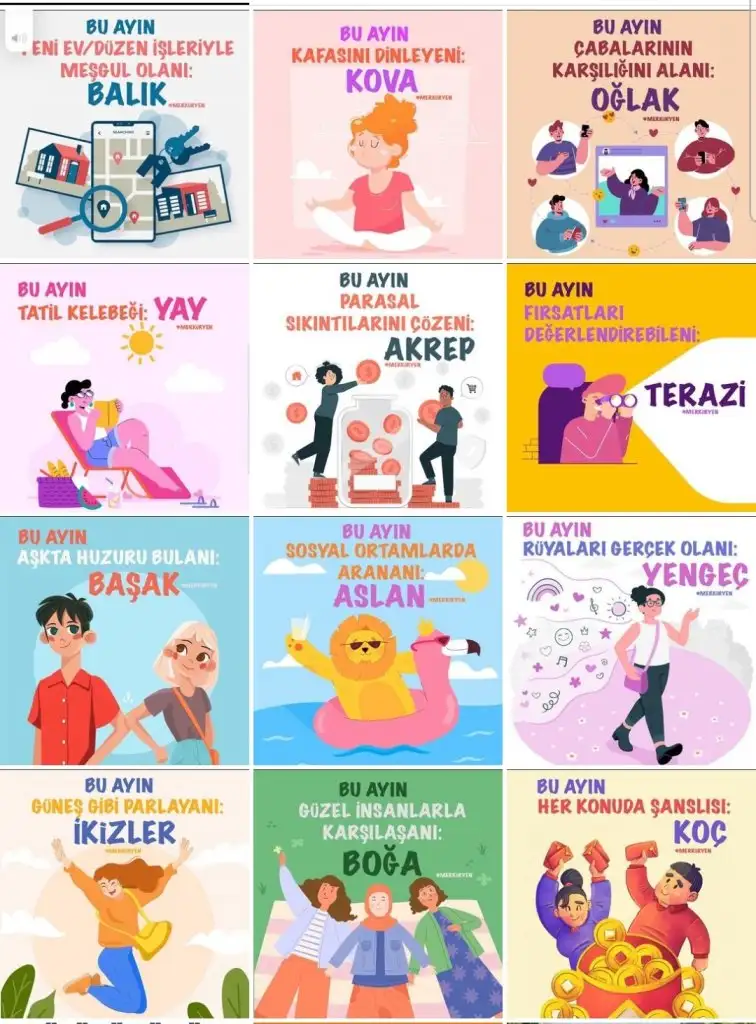Open the AKREP post
This screenshot has width=756, height=1024.
[x=377, y=388]
